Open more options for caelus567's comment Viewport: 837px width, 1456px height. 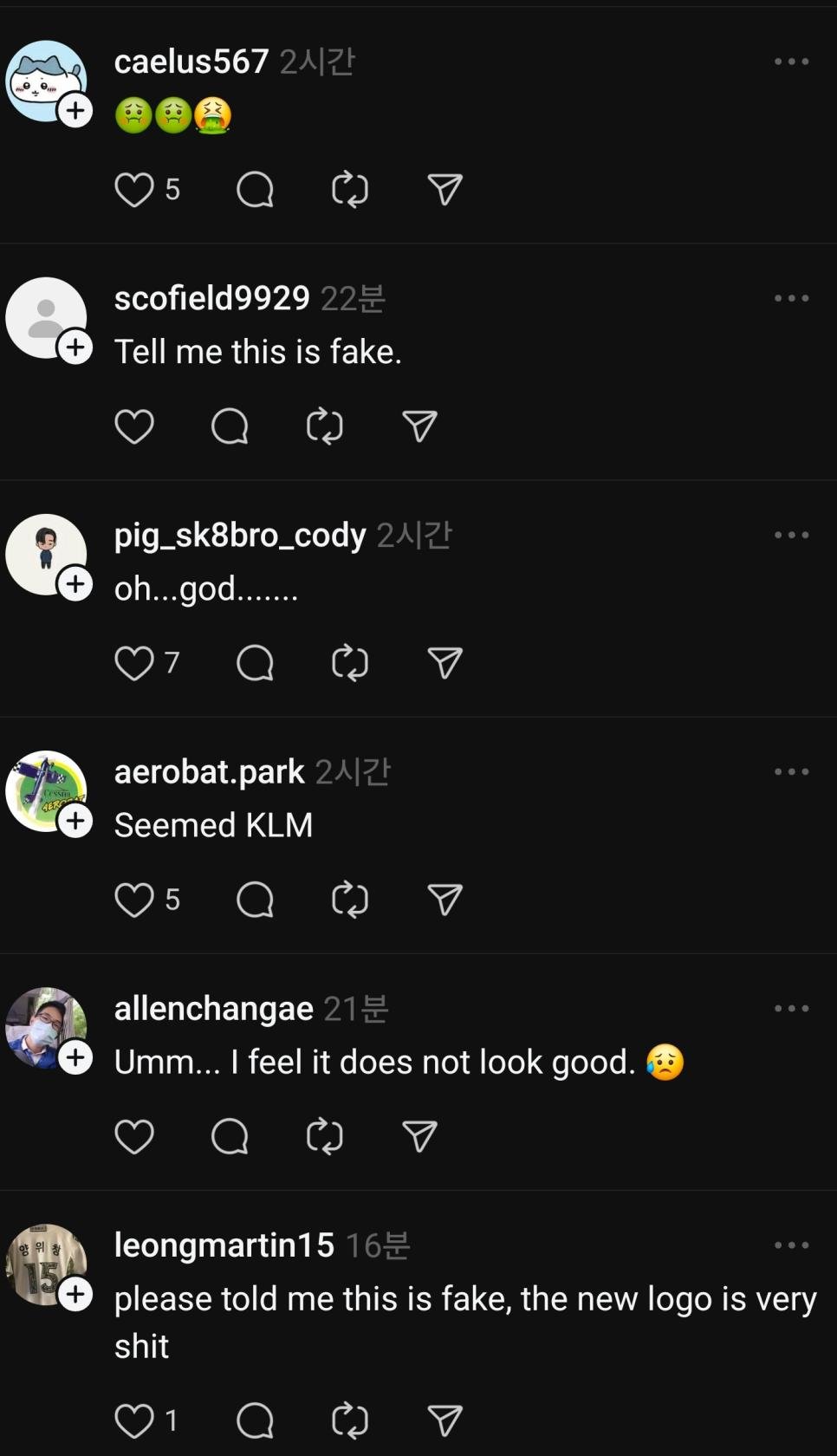click(x=791, y=62)
